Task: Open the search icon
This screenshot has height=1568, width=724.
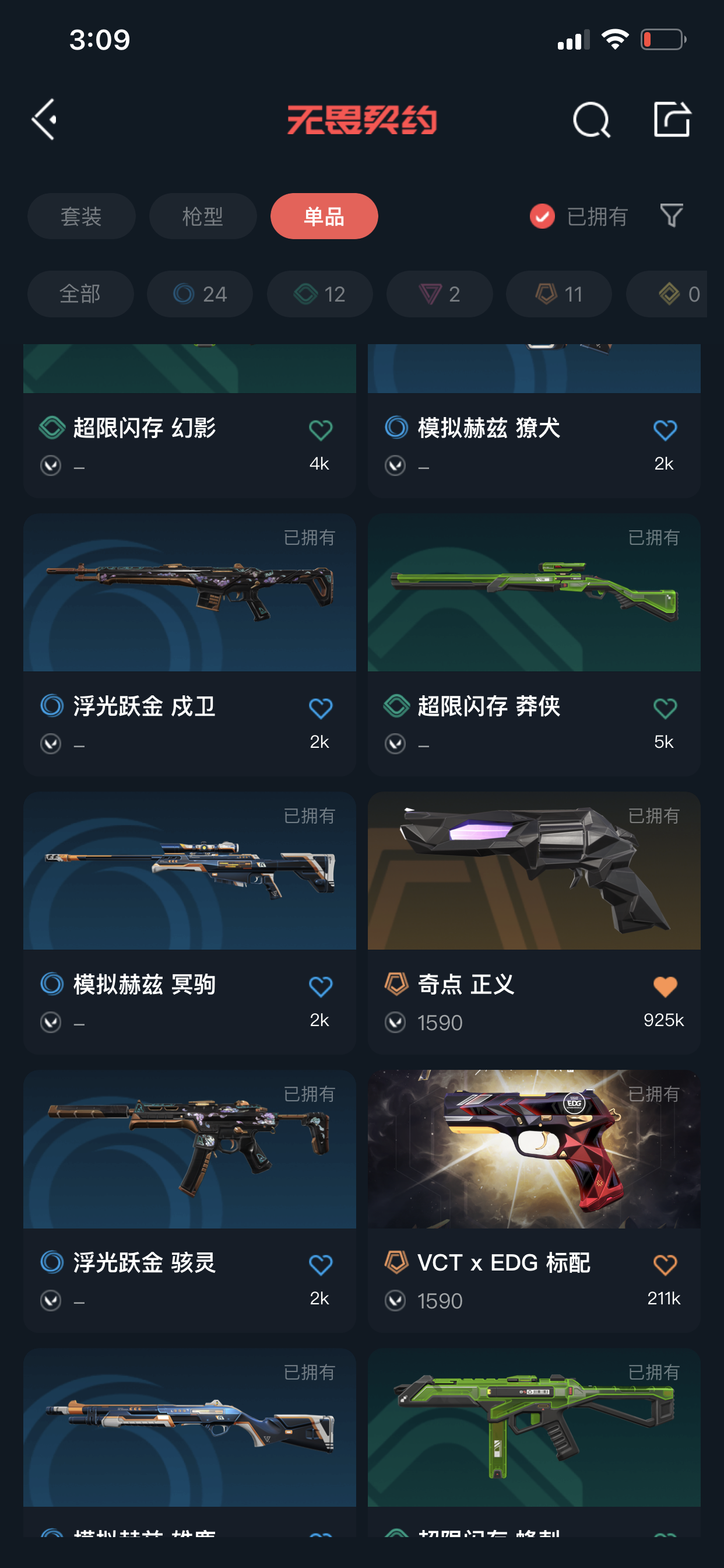Action: pyautogui.click(x=591, y=120)
